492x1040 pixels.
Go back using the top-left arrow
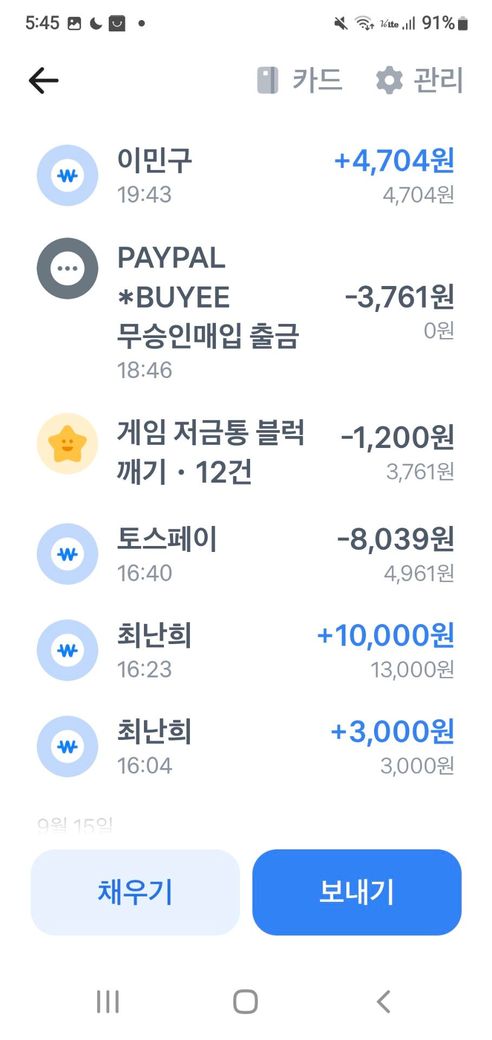tap(44, 81)
